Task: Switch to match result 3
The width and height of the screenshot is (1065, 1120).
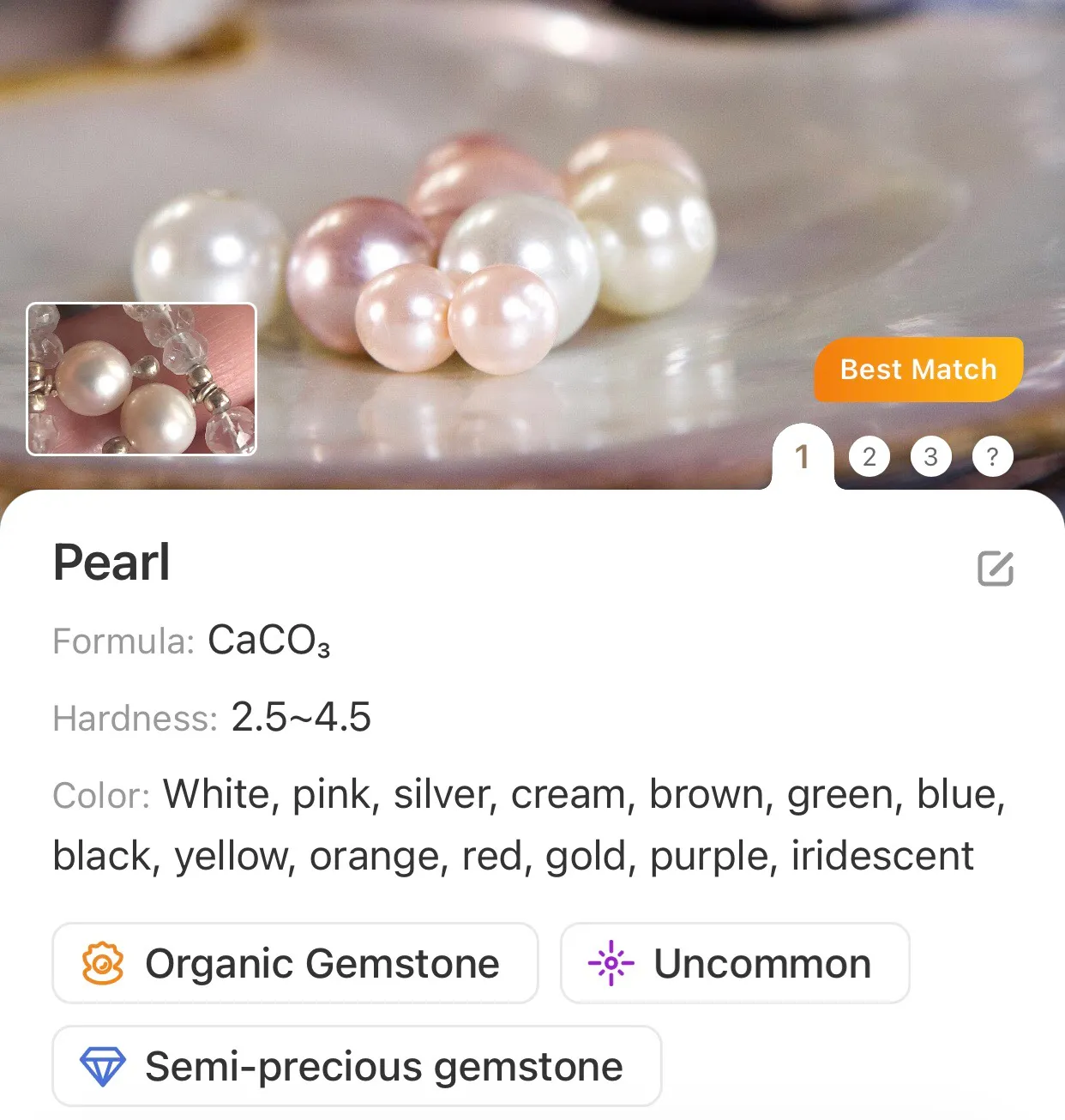Action: tap(930, 457)
